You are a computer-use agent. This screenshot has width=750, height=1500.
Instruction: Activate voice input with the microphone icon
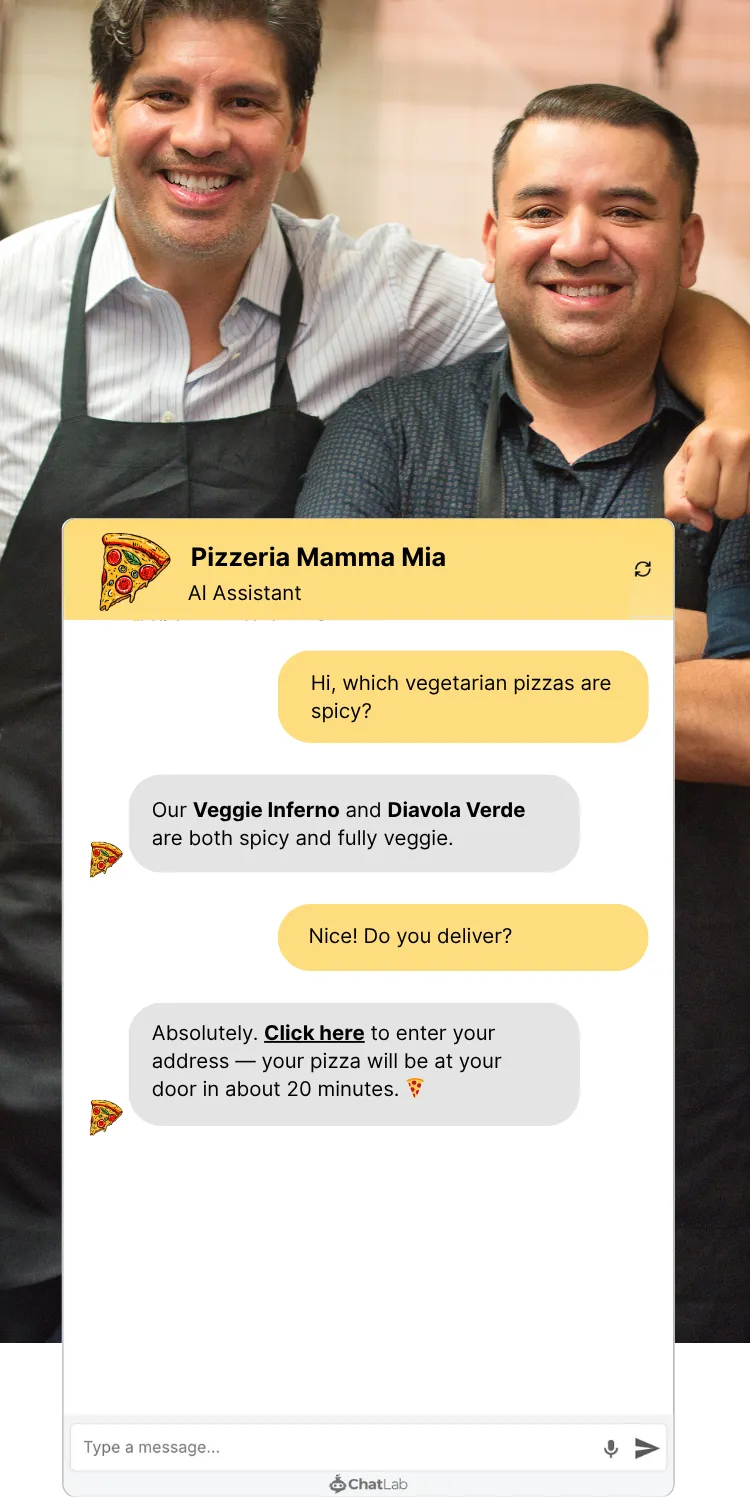click(x=611, y=1447)
